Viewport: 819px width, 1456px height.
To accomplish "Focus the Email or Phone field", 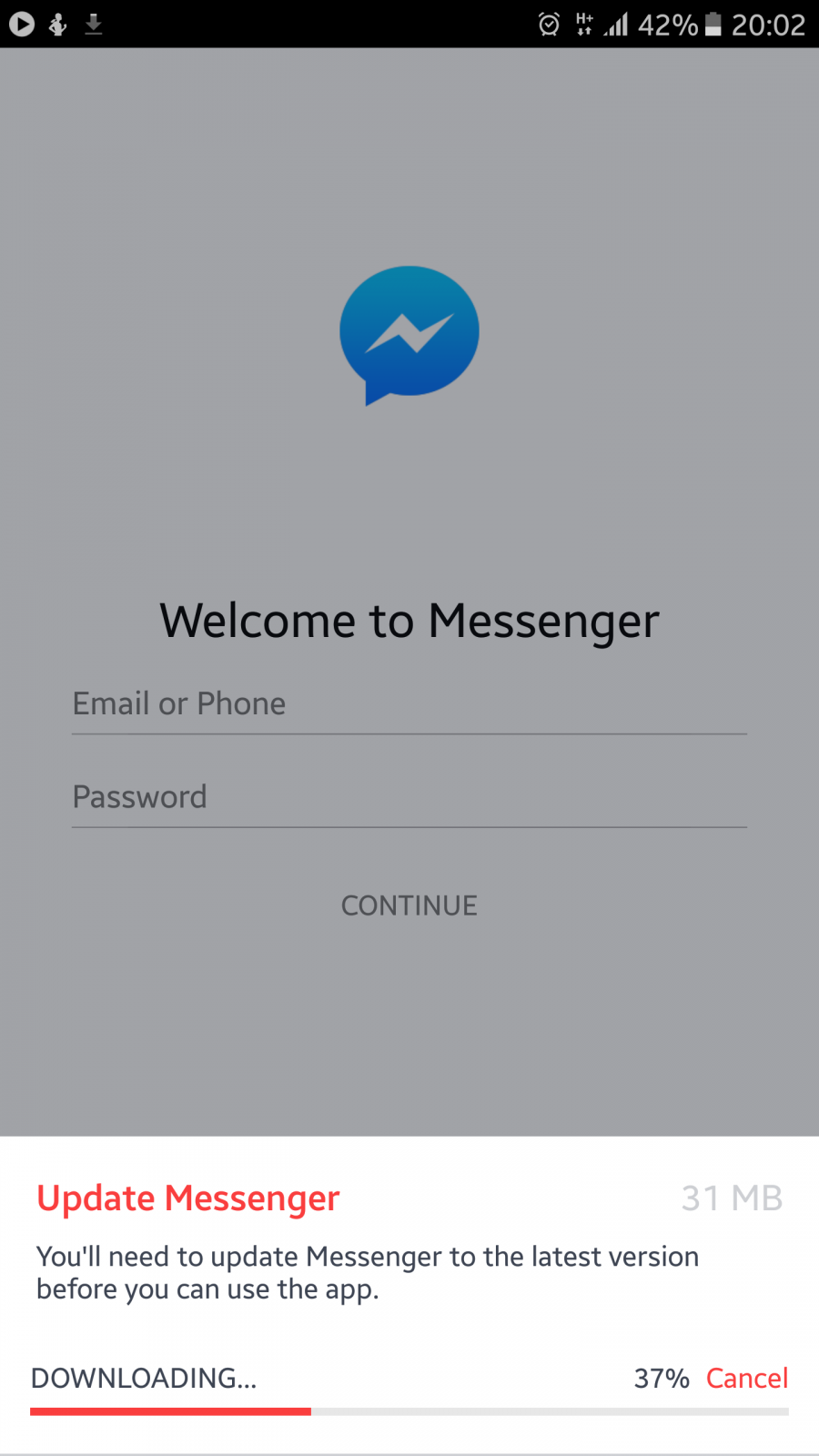I will tap(409, 704).
